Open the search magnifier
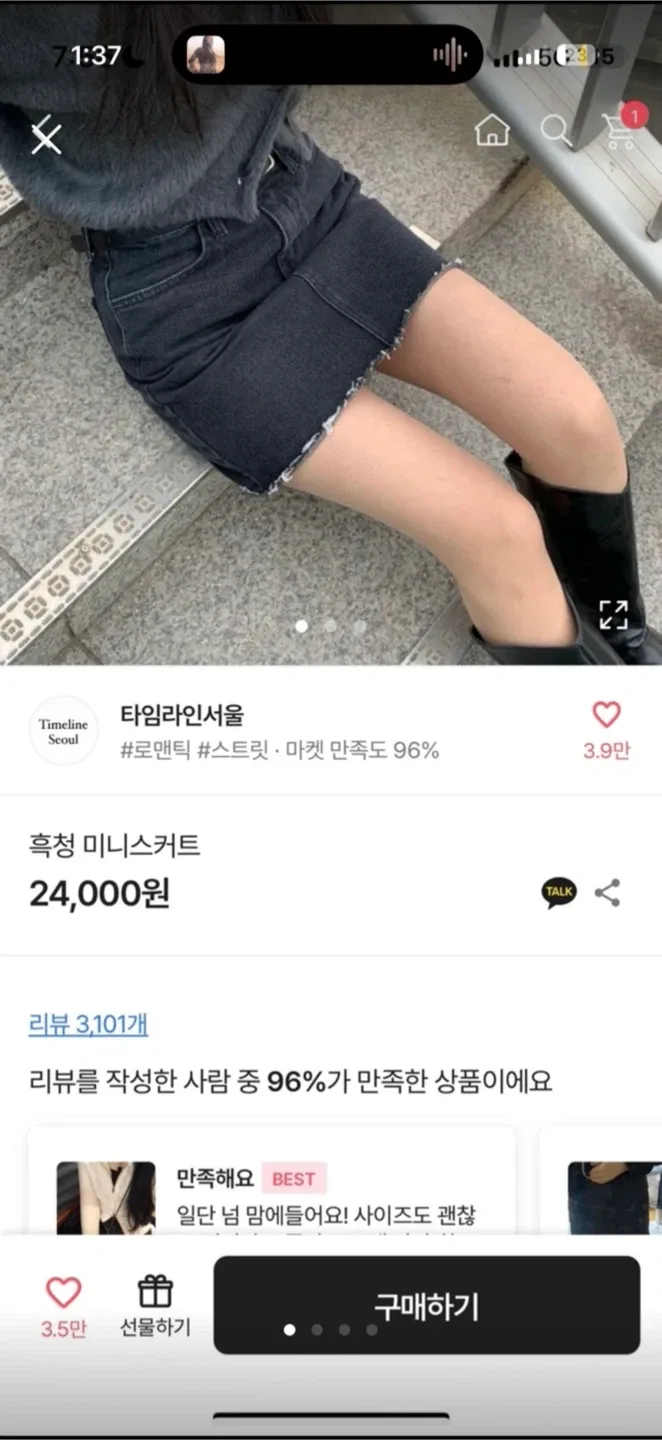 tap(556, 130)
